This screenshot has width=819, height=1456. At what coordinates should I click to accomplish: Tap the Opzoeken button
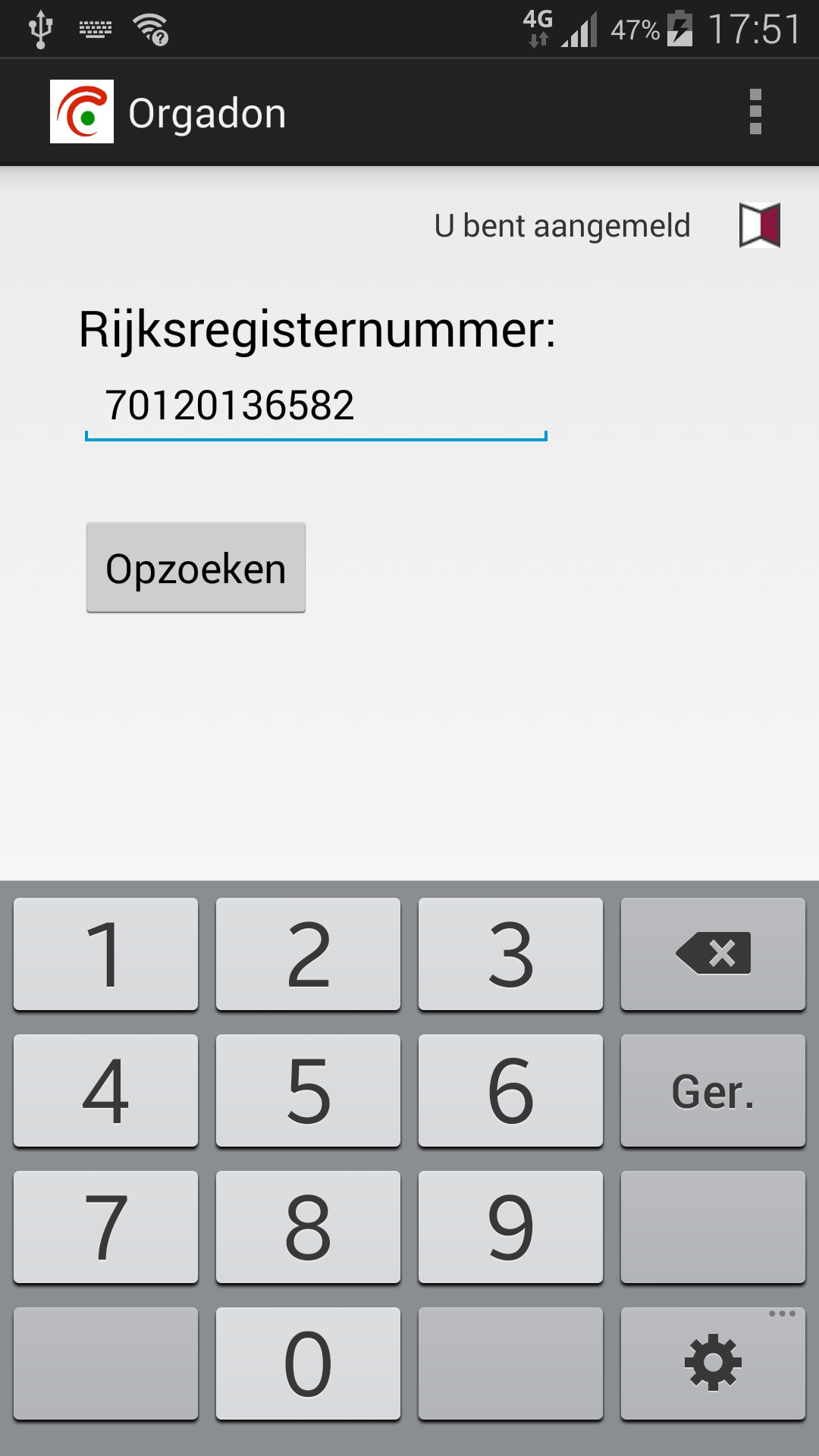pos(196,567)
